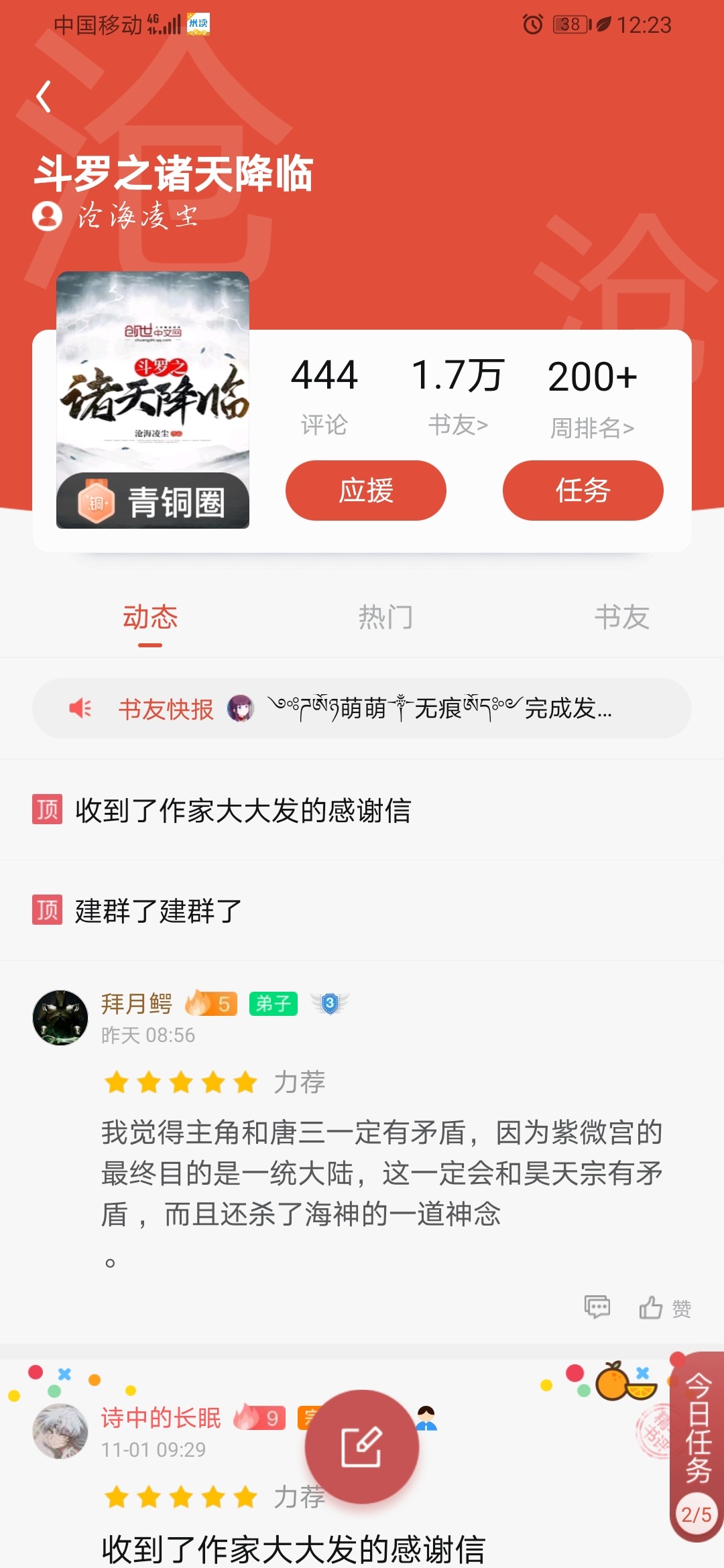Comment on 拜月鳄's review
This screenshot has height=1568, width=724.
point(597,1307)
